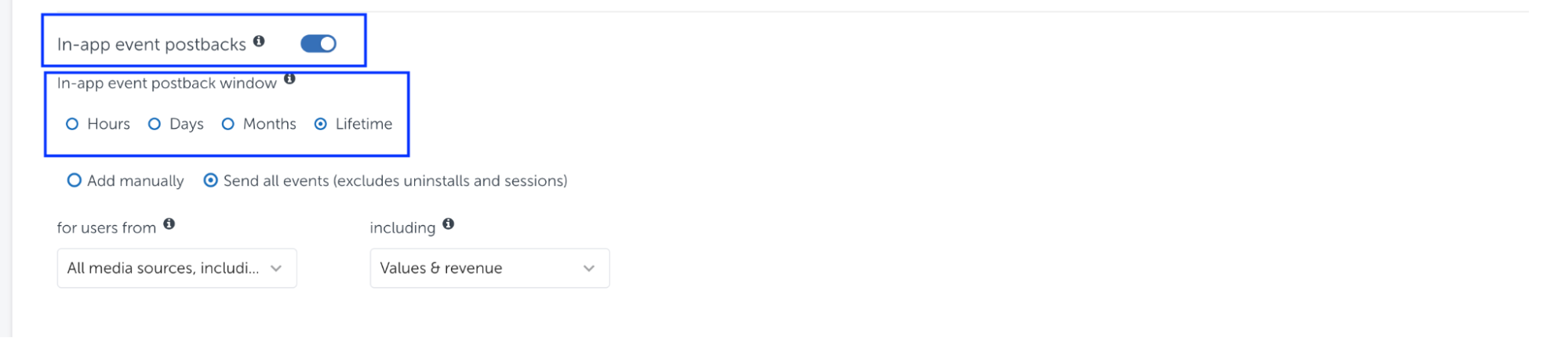Open the info icon beside for users from
The width and height of the screenshot is (1568, 338).
169,224
